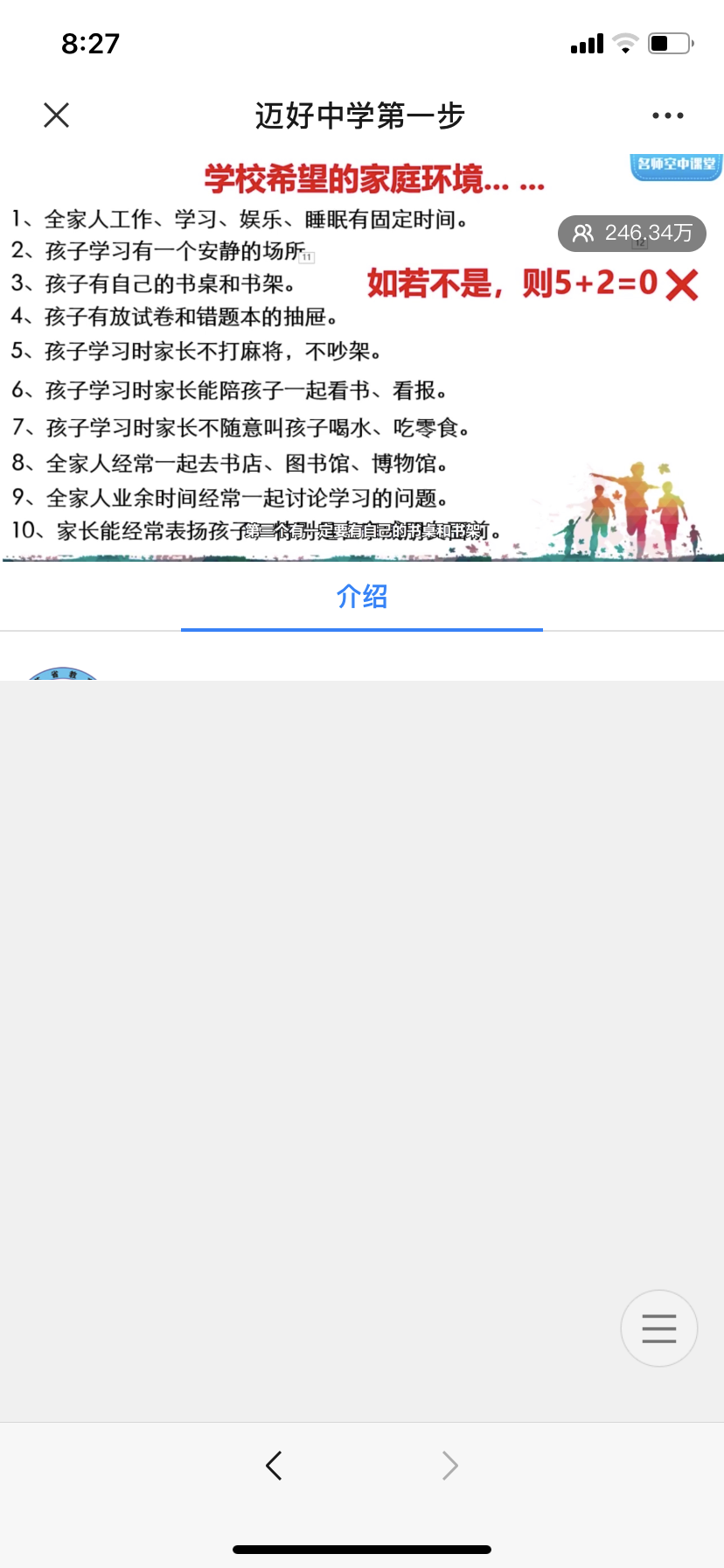Close the 迈好中学第一步 page
The height and width of the screenshot is (1568, 724).
(x=56, y=115)
